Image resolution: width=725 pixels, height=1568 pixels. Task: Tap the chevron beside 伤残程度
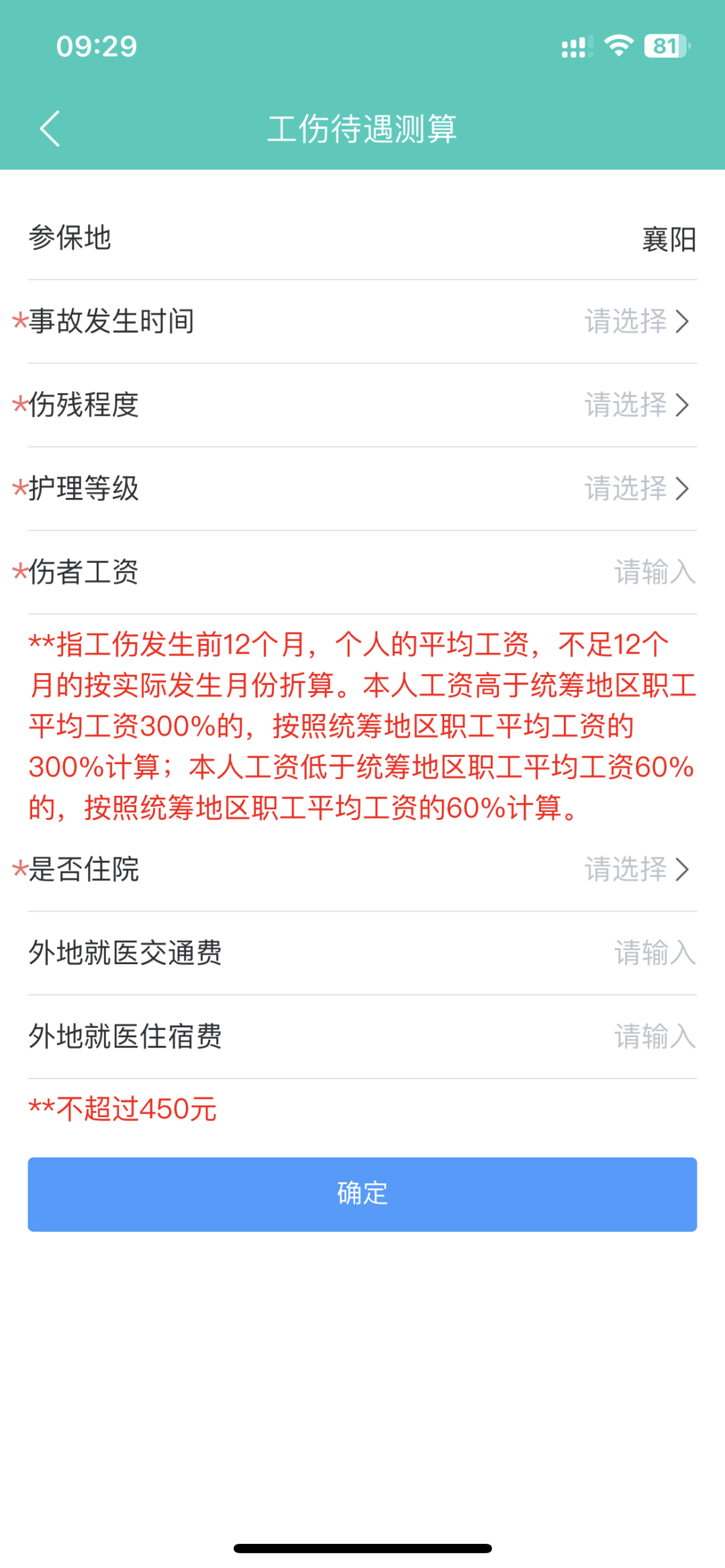click(683, 405)
